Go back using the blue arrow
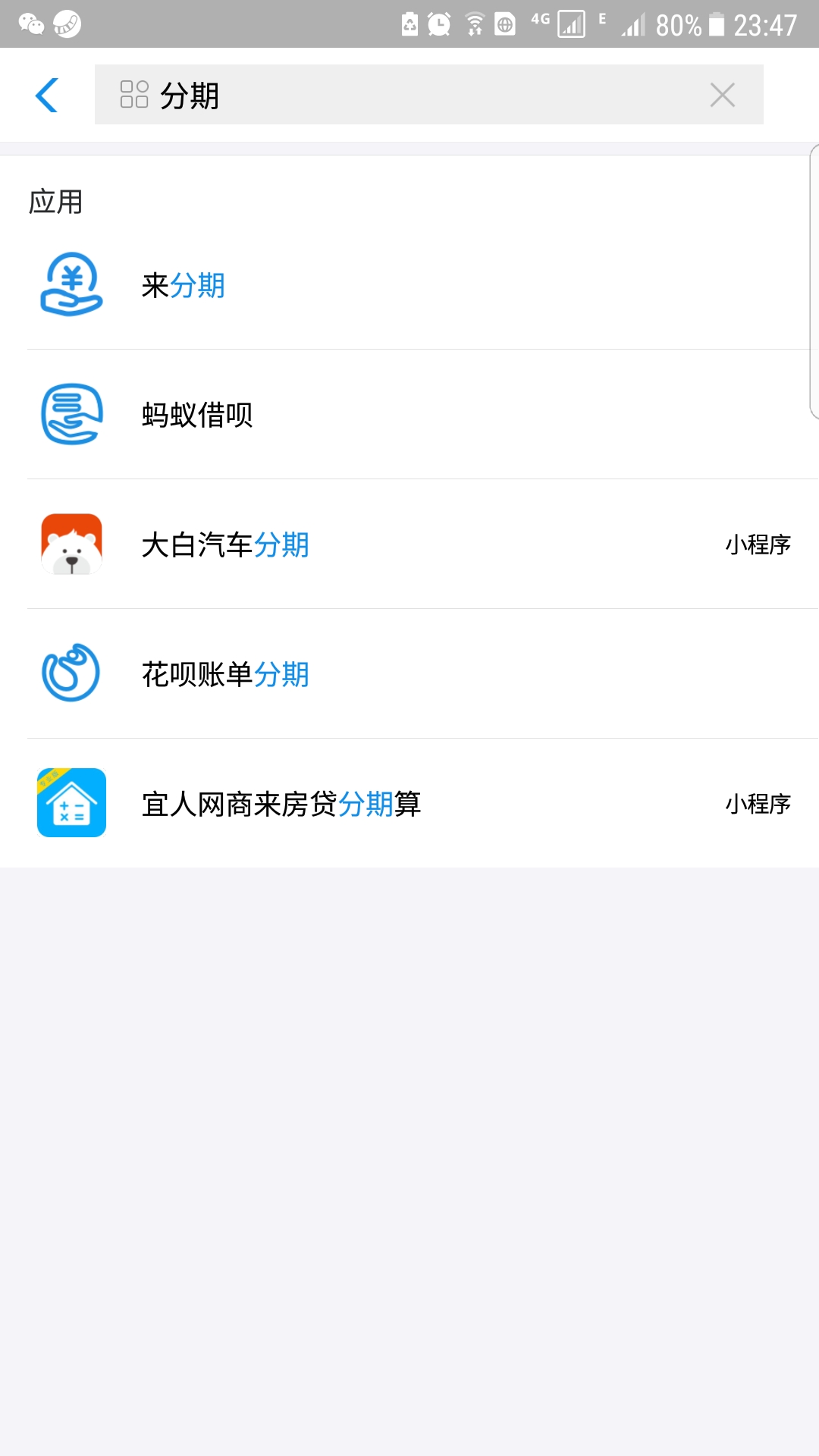Image resolution: width=819 pixels, height=1456 pixels. coord(47,96)
